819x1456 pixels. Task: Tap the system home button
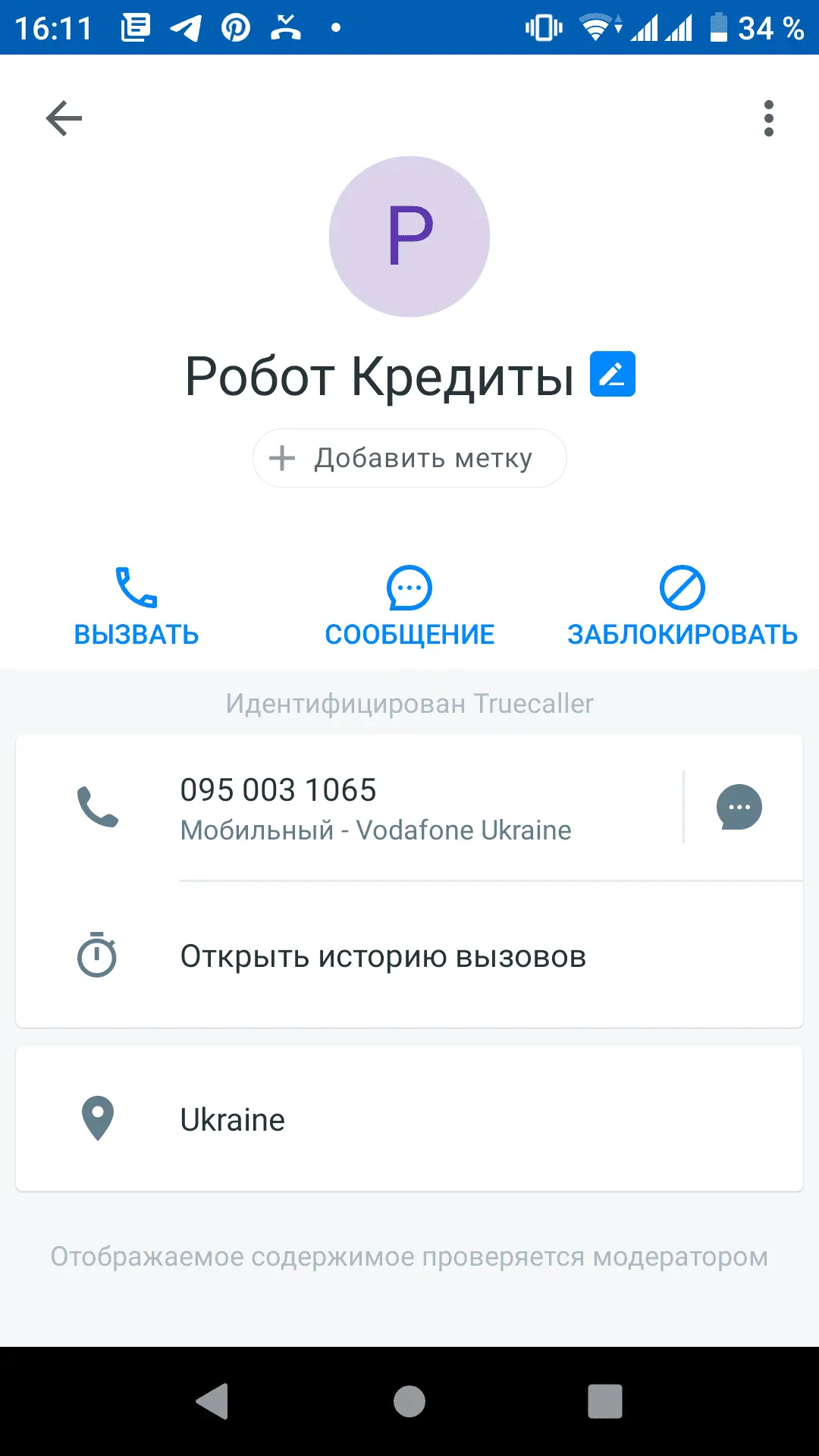point(409,1401)
